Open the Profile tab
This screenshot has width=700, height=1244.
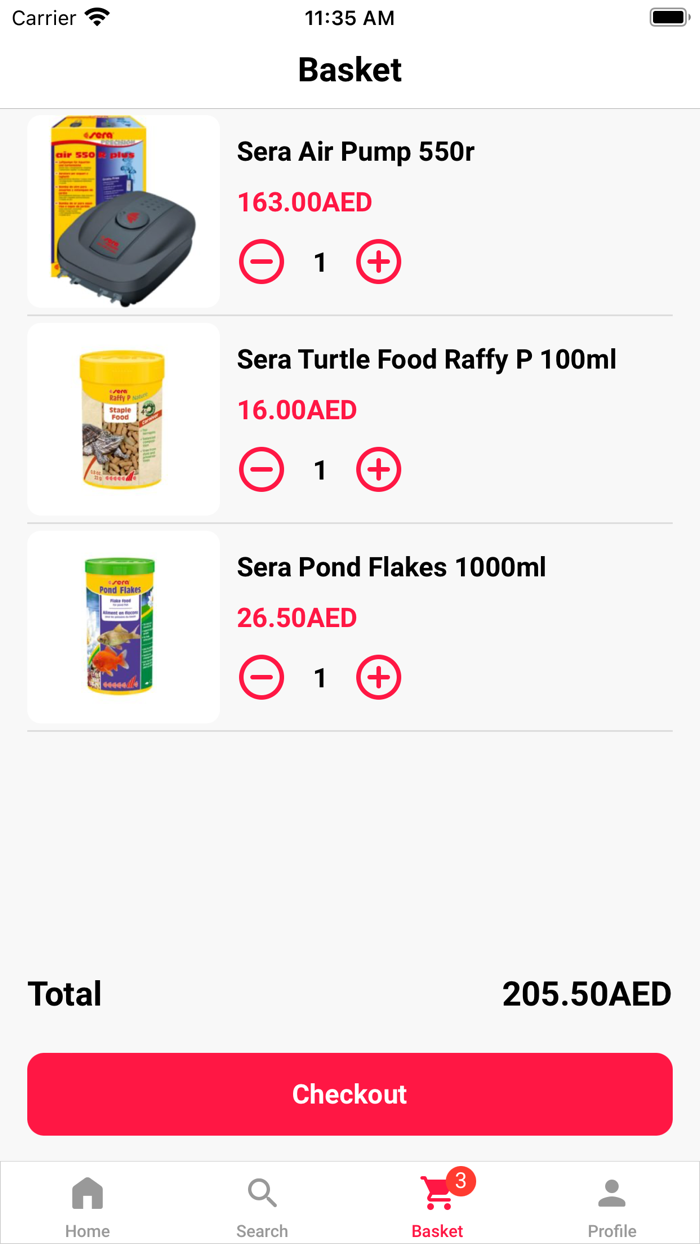612,1205
